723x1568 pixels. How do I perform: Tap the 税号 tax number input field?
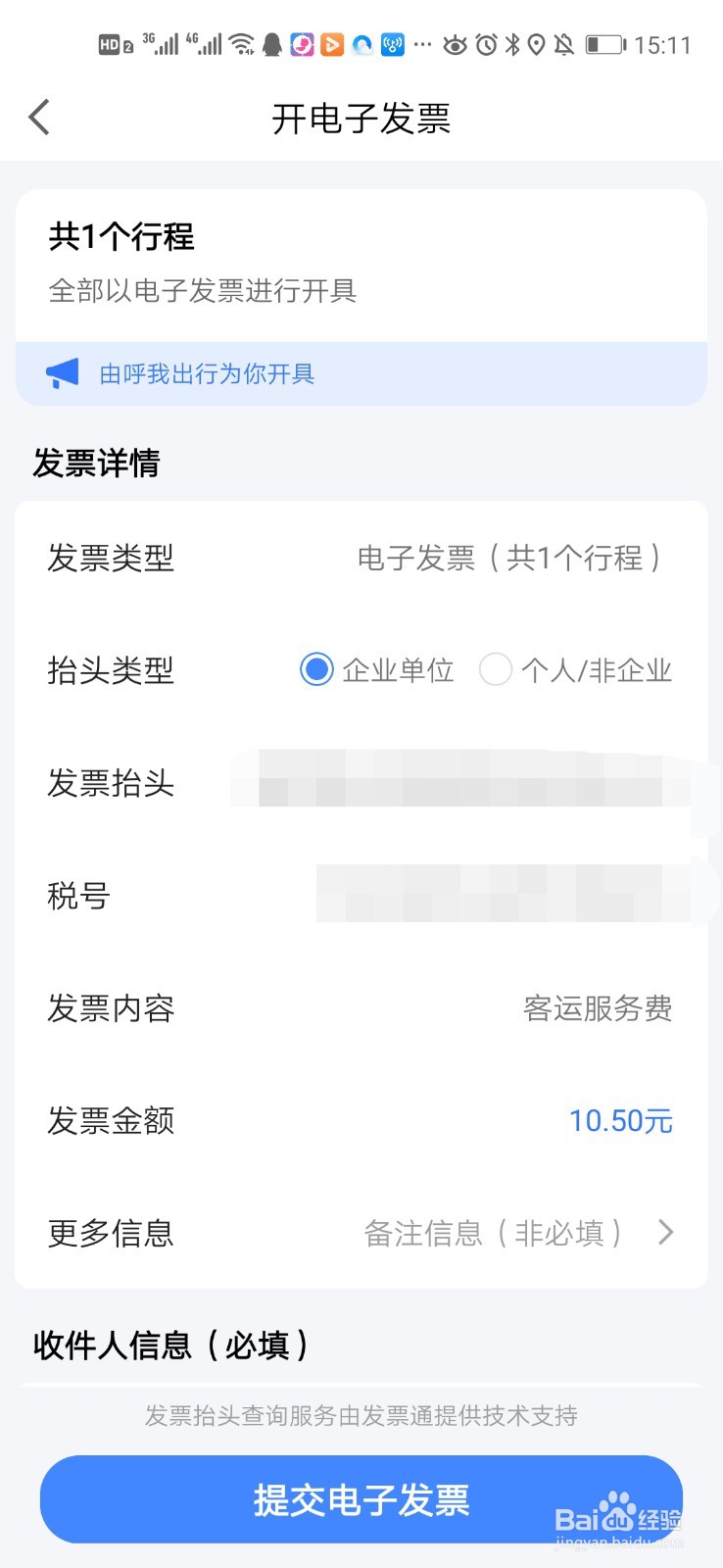(x=502, y=895)
